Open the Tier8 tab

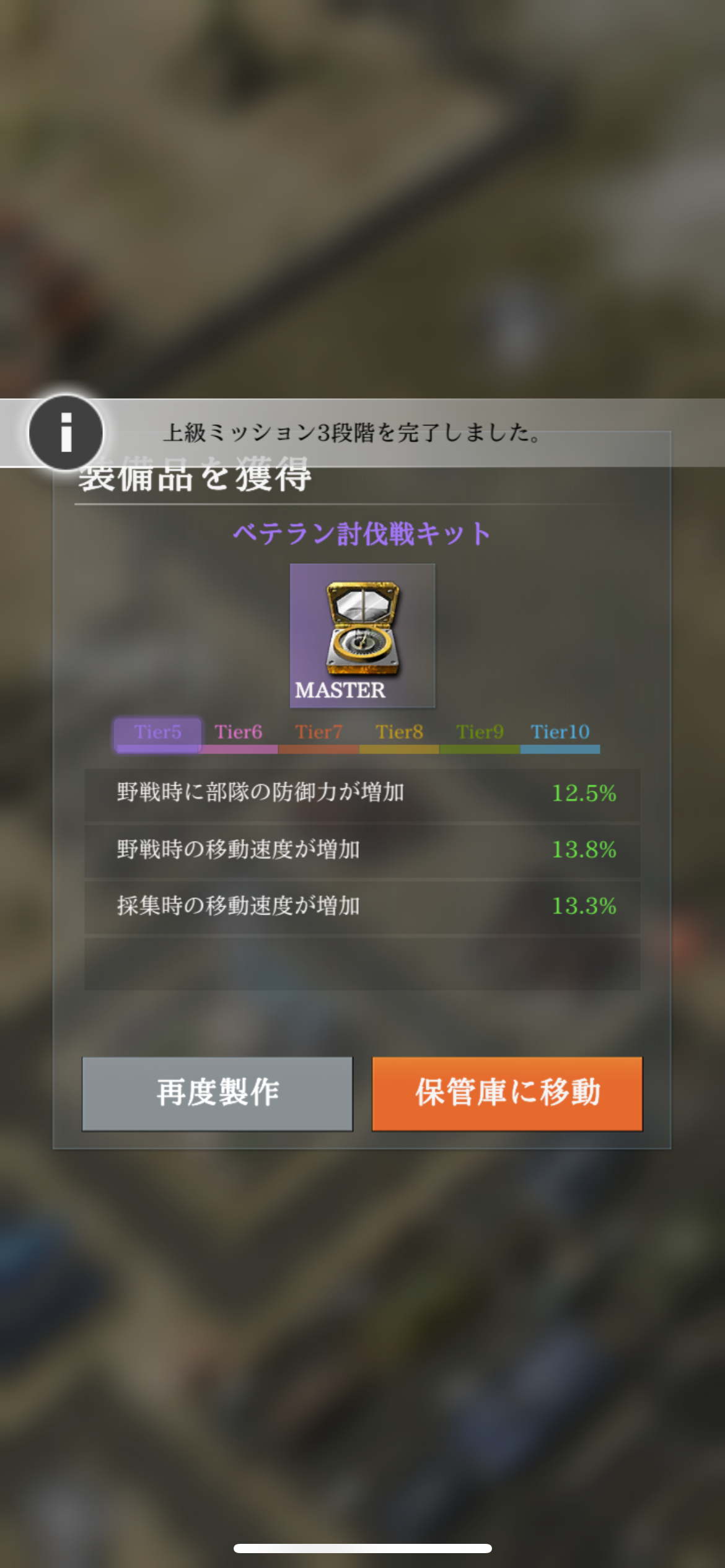click(x=399, y=733)
